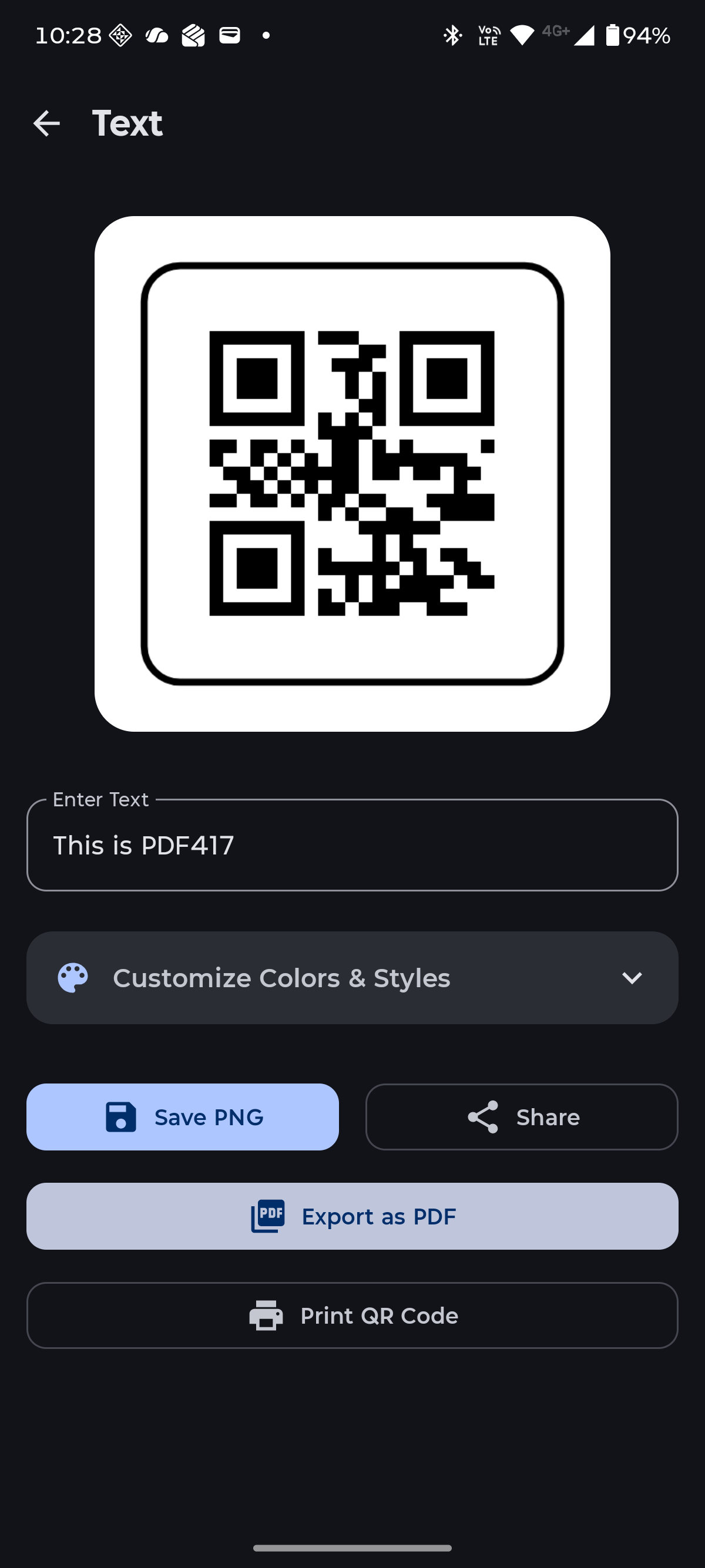The width and height of the screenshot is (705, 1568).
Task: Tap the Print QR Code button
Action: [352, 1315]
